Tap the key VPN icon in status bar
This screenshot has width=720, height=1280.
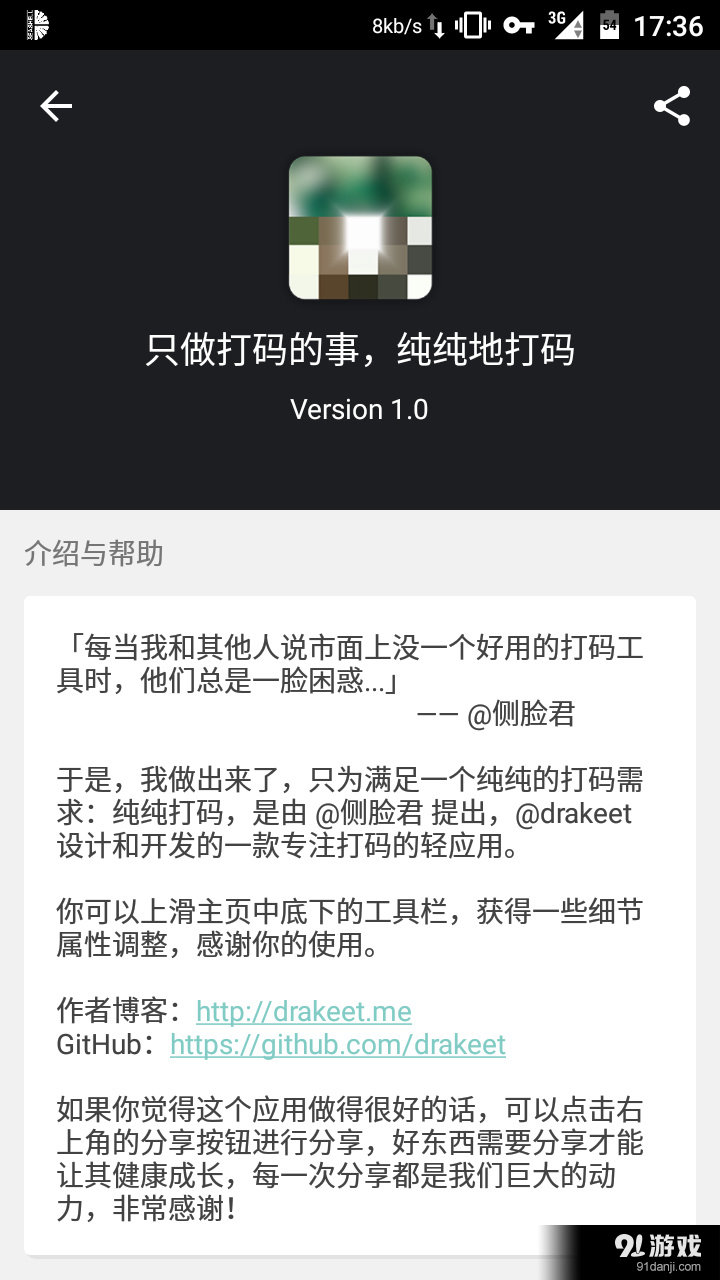[x=517, y=25]
